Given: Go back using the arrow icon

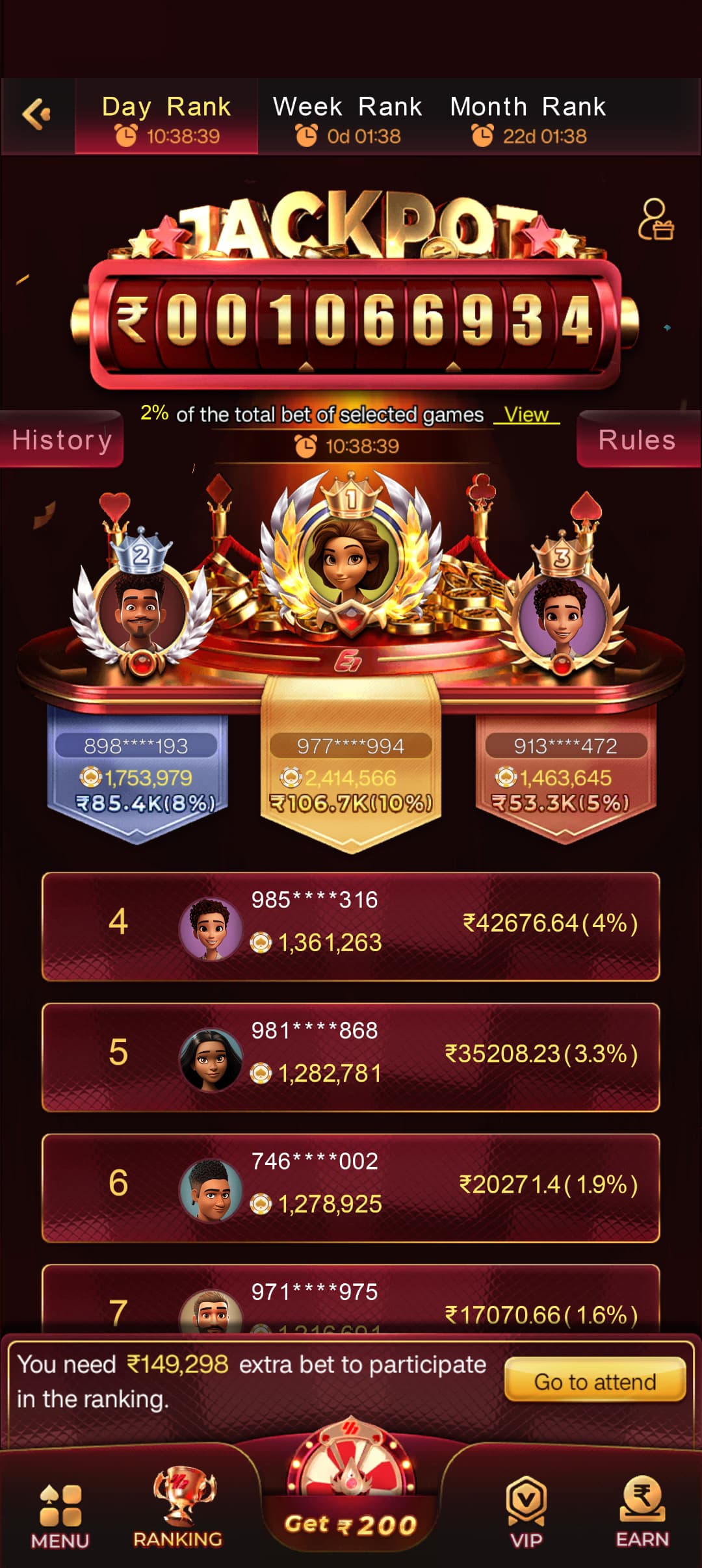Looking at the screenshot, I should point(36,114).
